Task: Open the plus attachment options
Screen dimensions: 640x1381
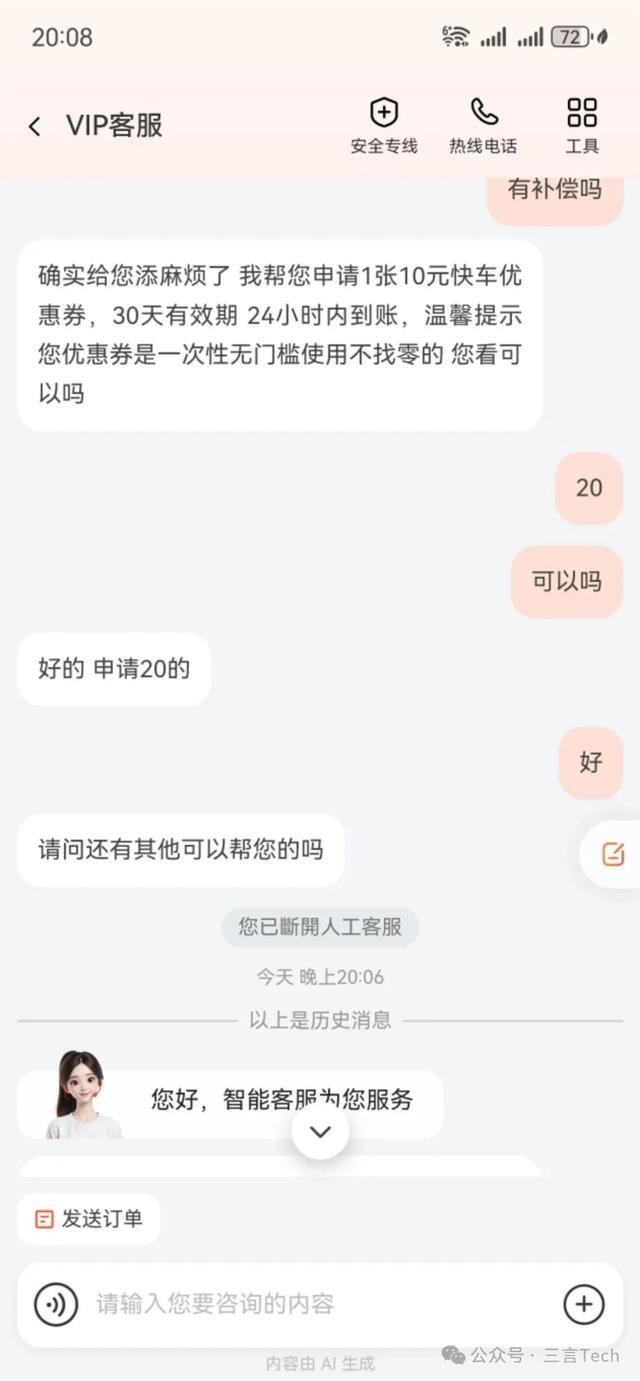Action: pos(584,1304)
